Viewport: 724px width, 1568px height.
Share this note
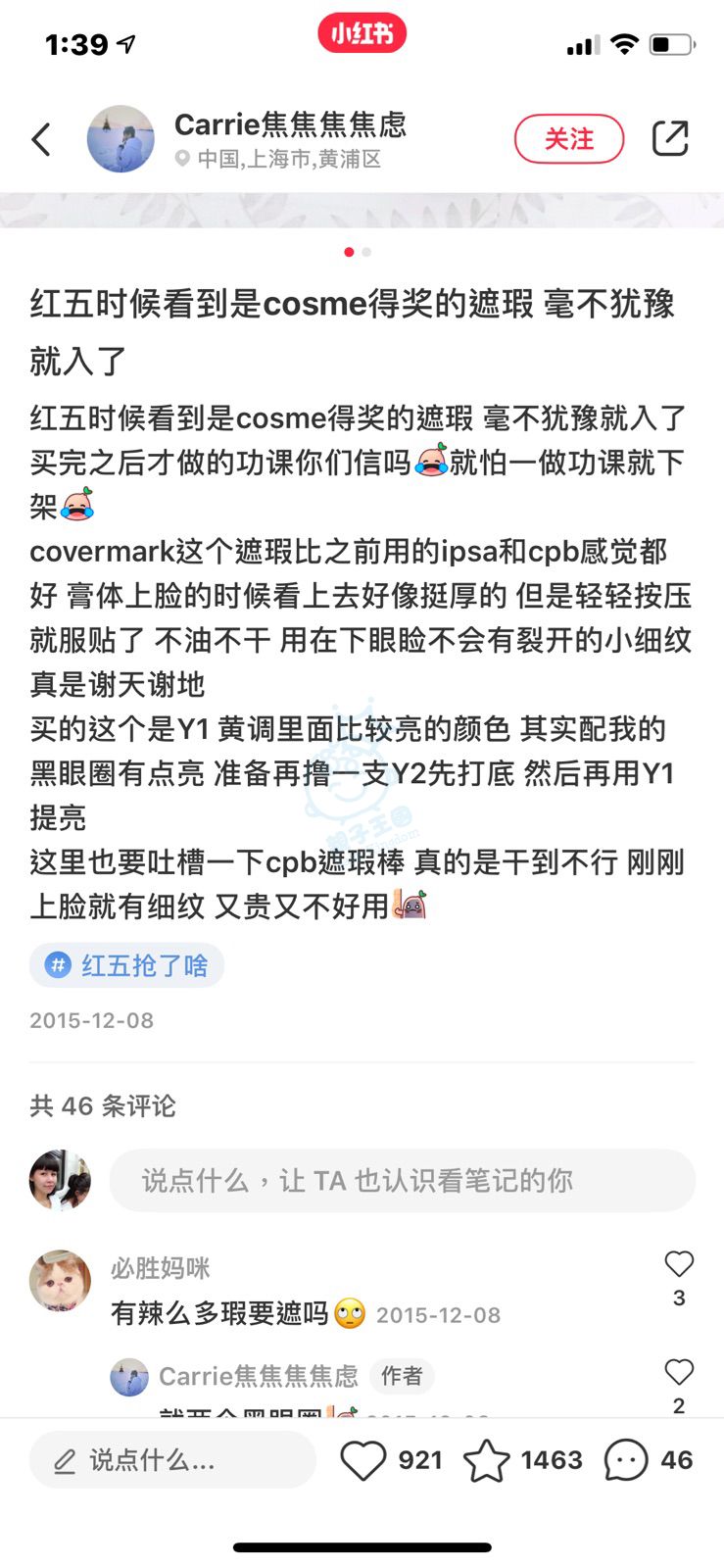671,139
